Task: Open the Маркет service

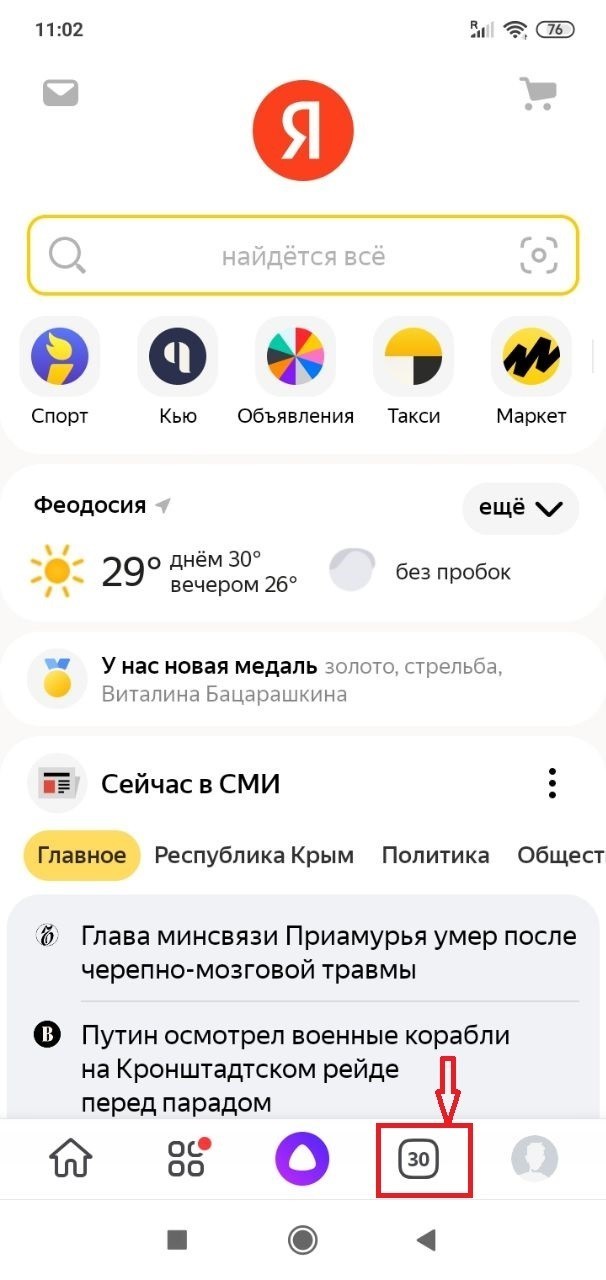Action: point(531,371)
